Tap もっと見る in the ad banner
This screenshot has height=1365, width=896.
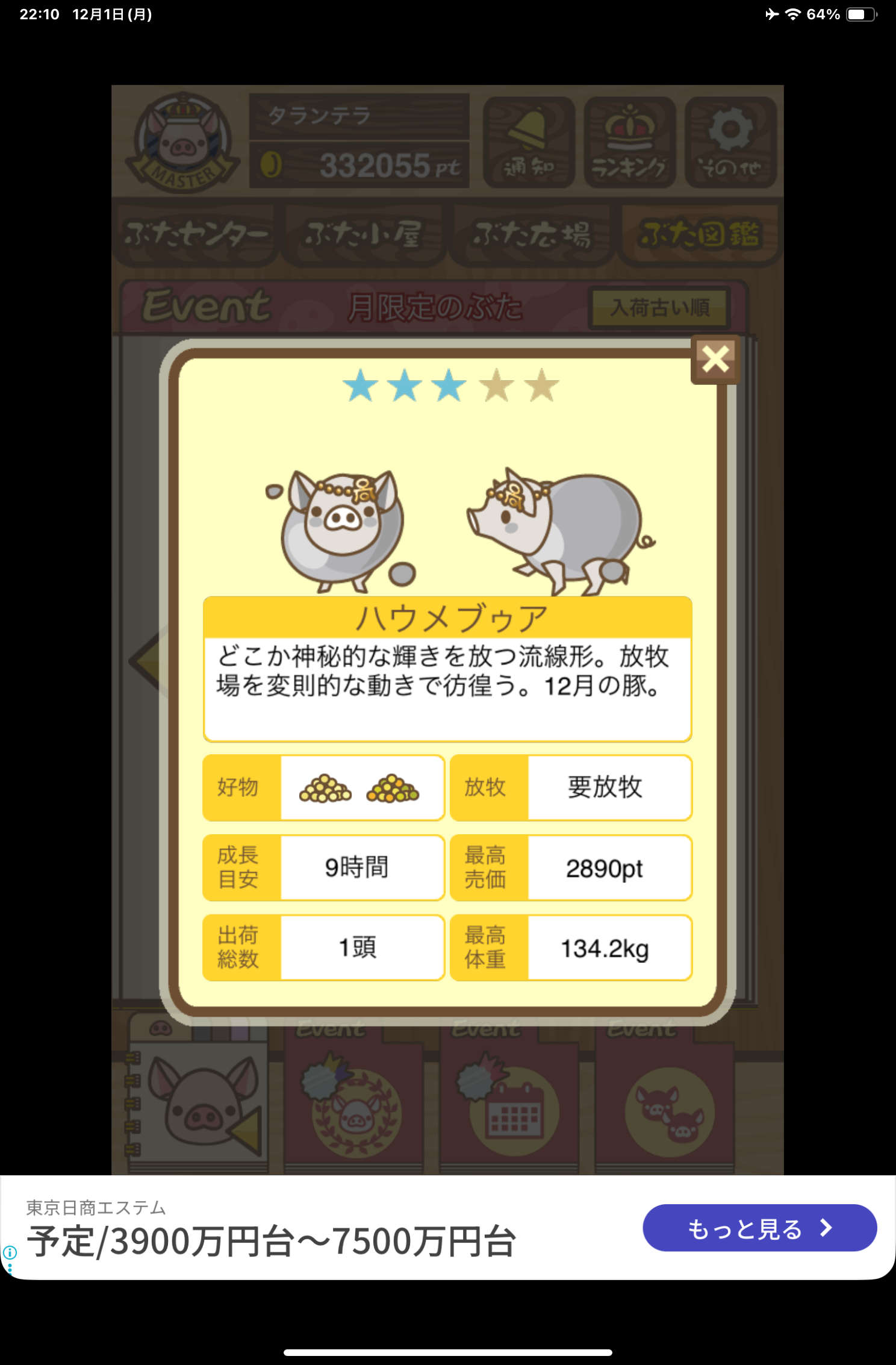(759, 1228)
